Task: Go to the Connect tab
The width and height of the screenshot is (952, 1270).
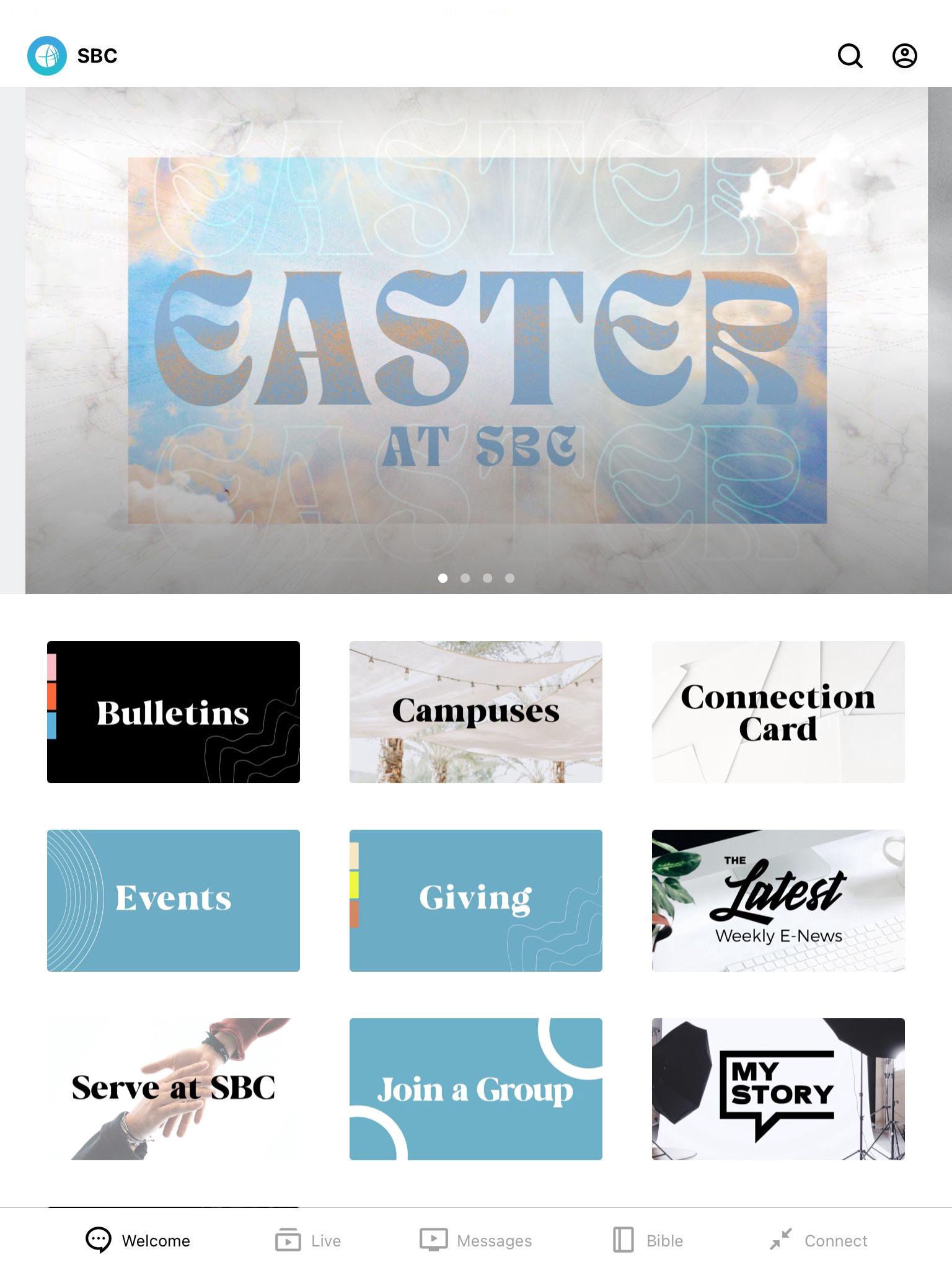Action: coord(818,1240)
